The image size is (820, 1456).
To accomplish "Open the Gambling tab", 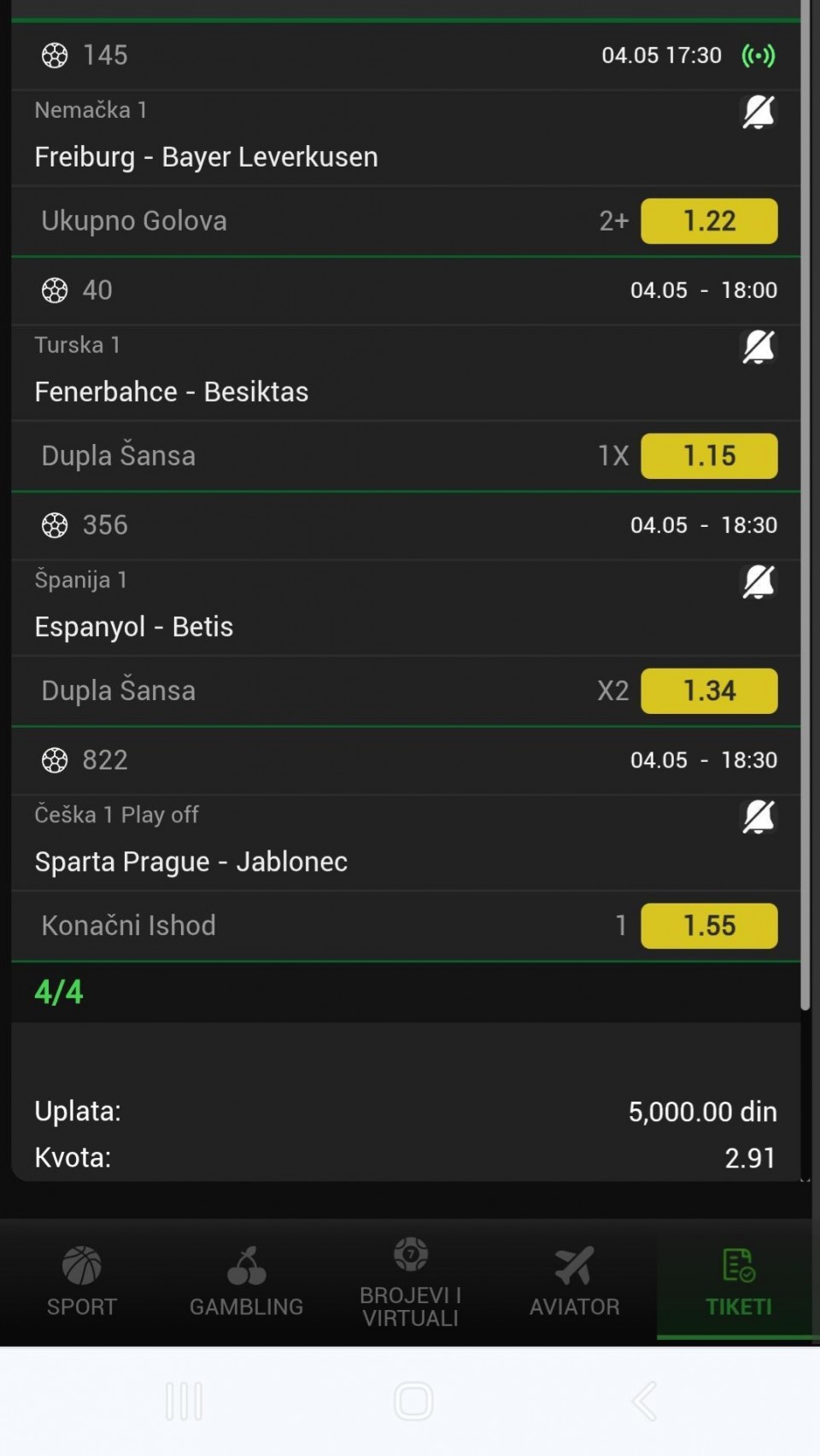I will (246, 1282).
